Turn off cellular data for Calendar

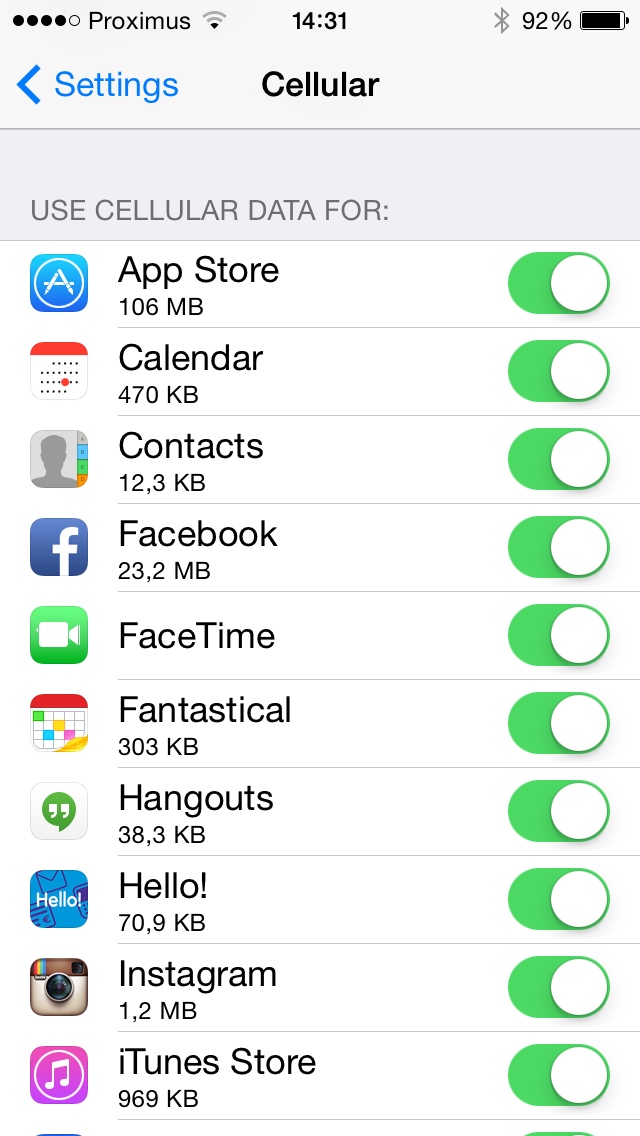(559, 372)
